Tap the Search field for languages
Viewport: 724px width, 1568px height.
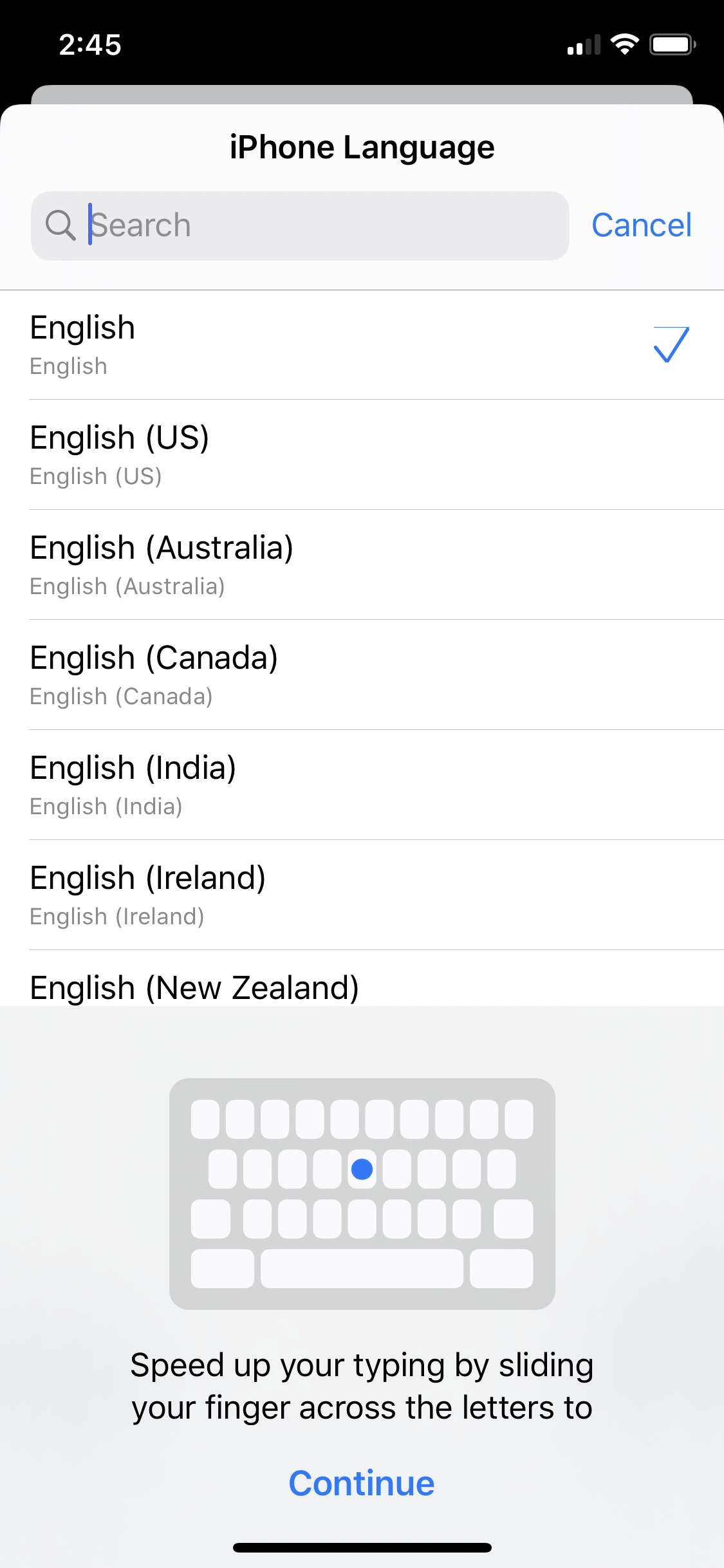click(300, 226)
